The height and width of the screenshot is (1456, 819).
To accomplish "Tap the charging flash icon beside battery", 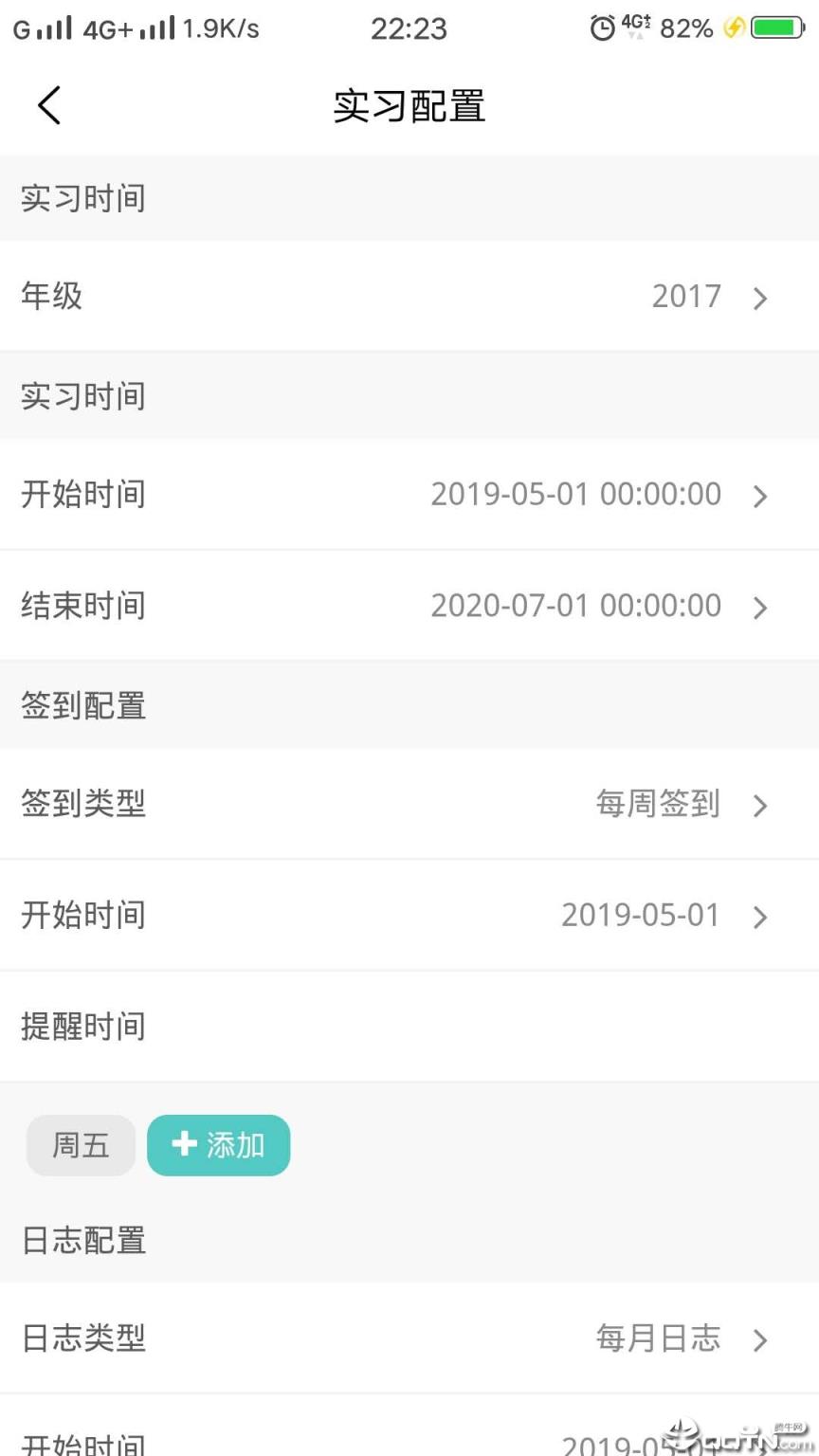I will (731, 28).
